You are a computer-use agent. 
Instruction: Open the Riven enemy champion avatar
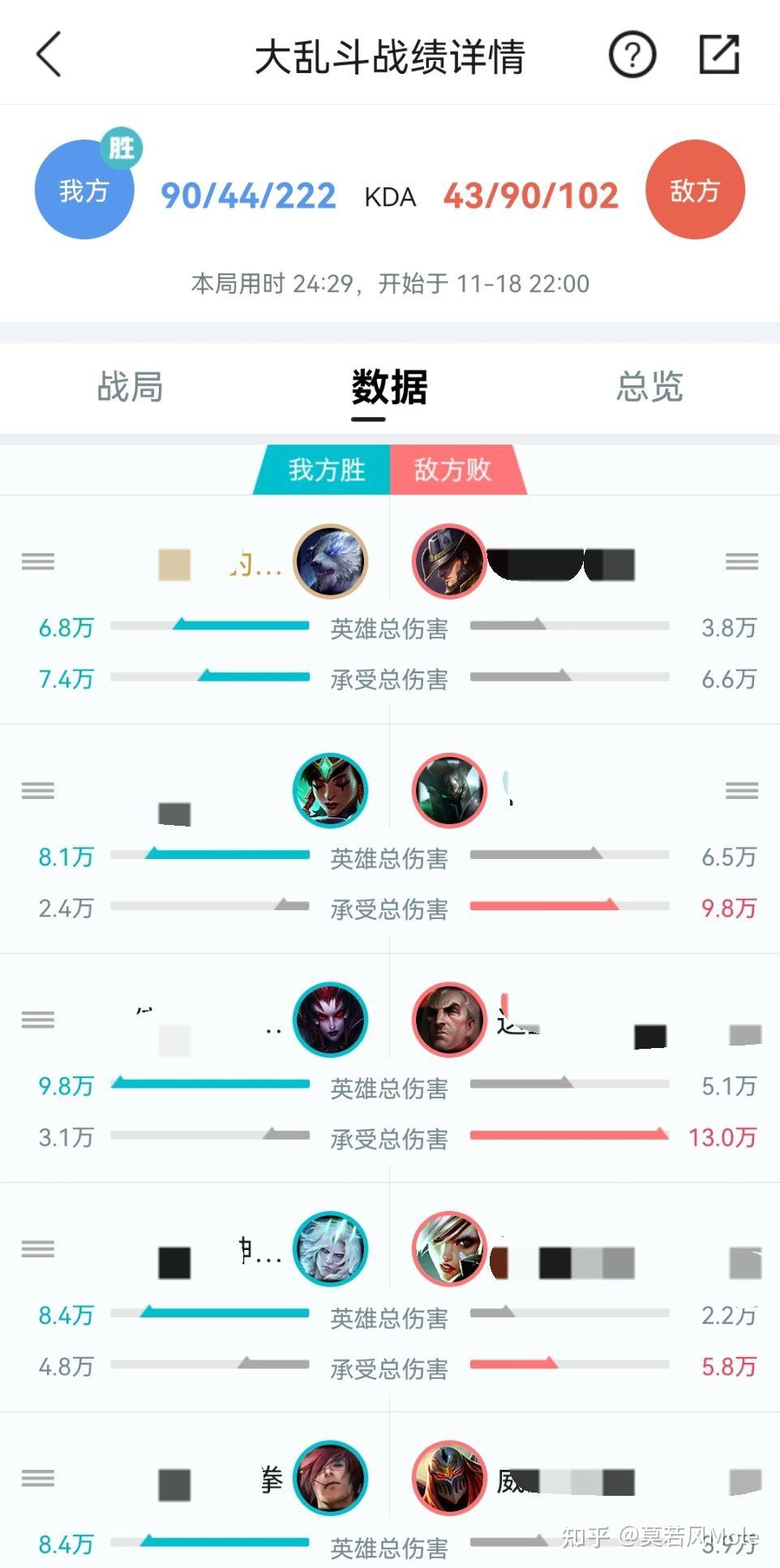coord(448,1249)
